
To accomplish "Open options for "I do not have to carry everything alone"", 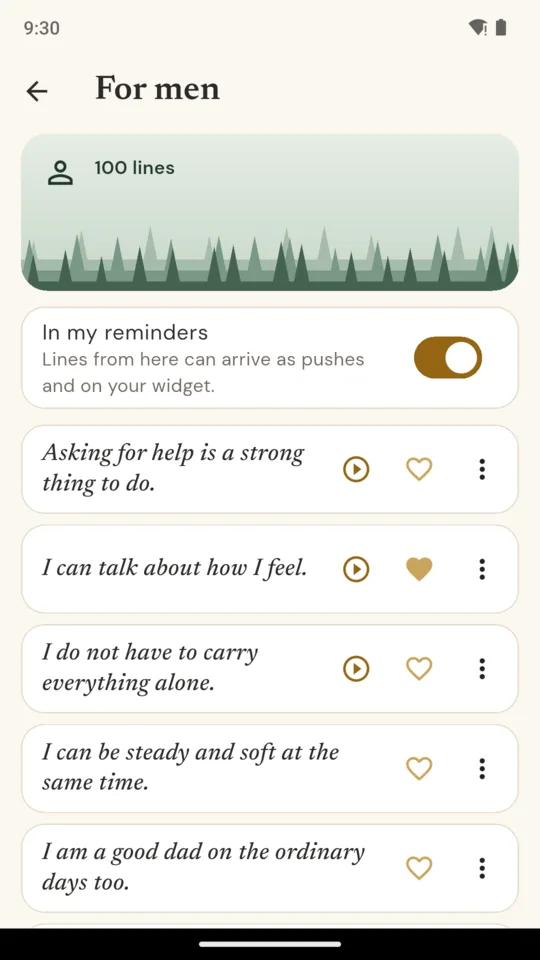I will pos(482,669).
